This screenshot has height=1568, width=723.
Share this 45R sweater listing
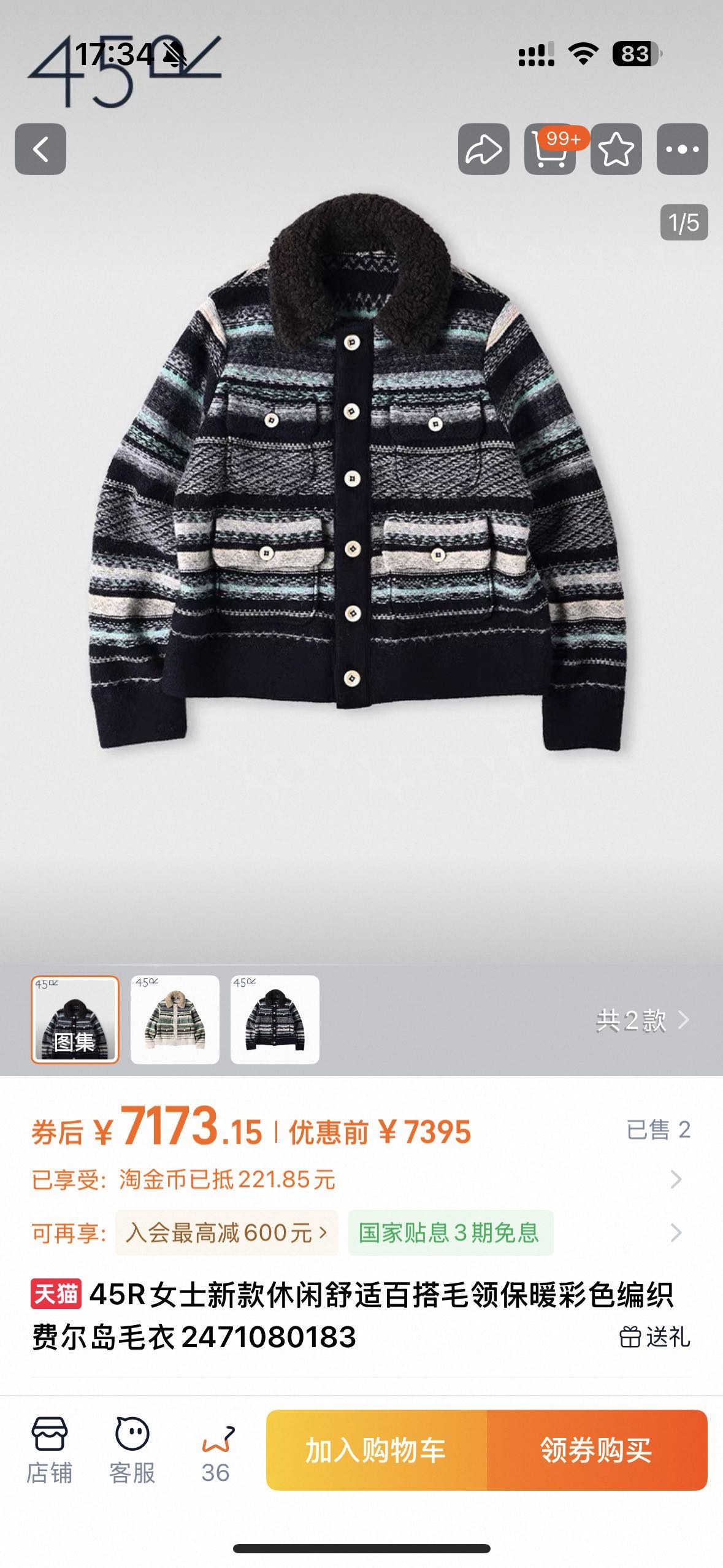pos(483,149)
